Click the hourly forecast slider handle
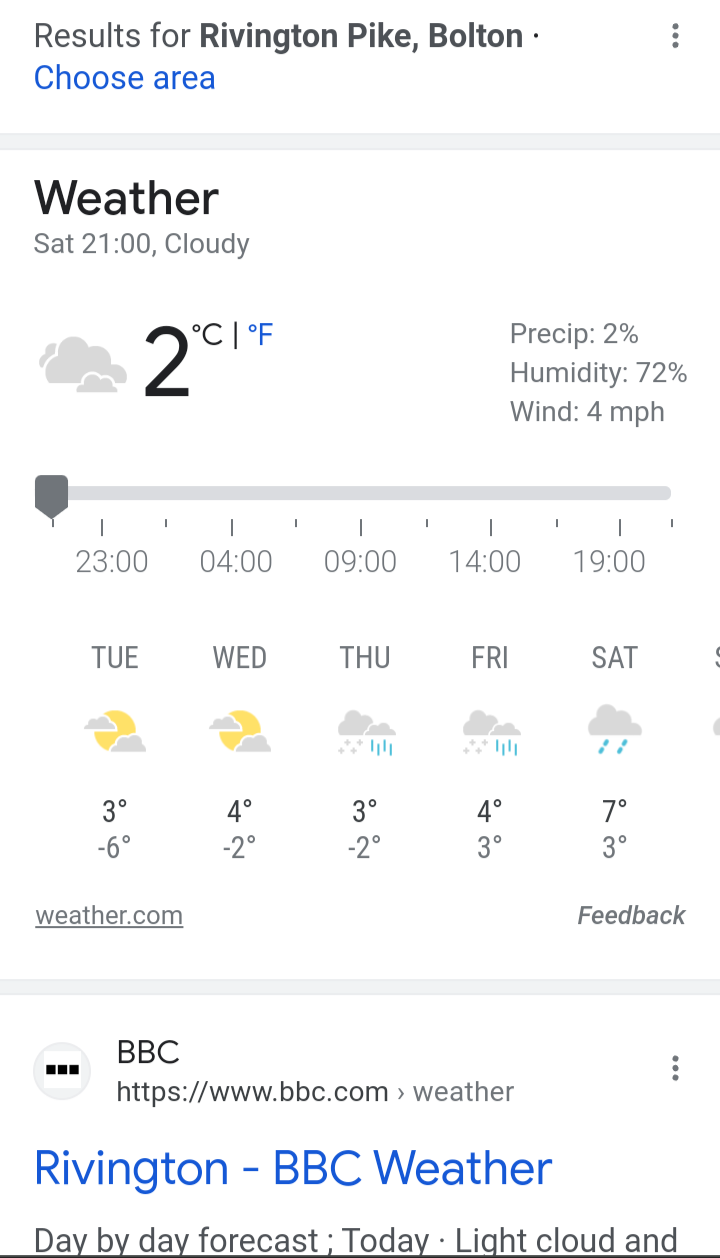720x1258 pixels. [51, 493]
